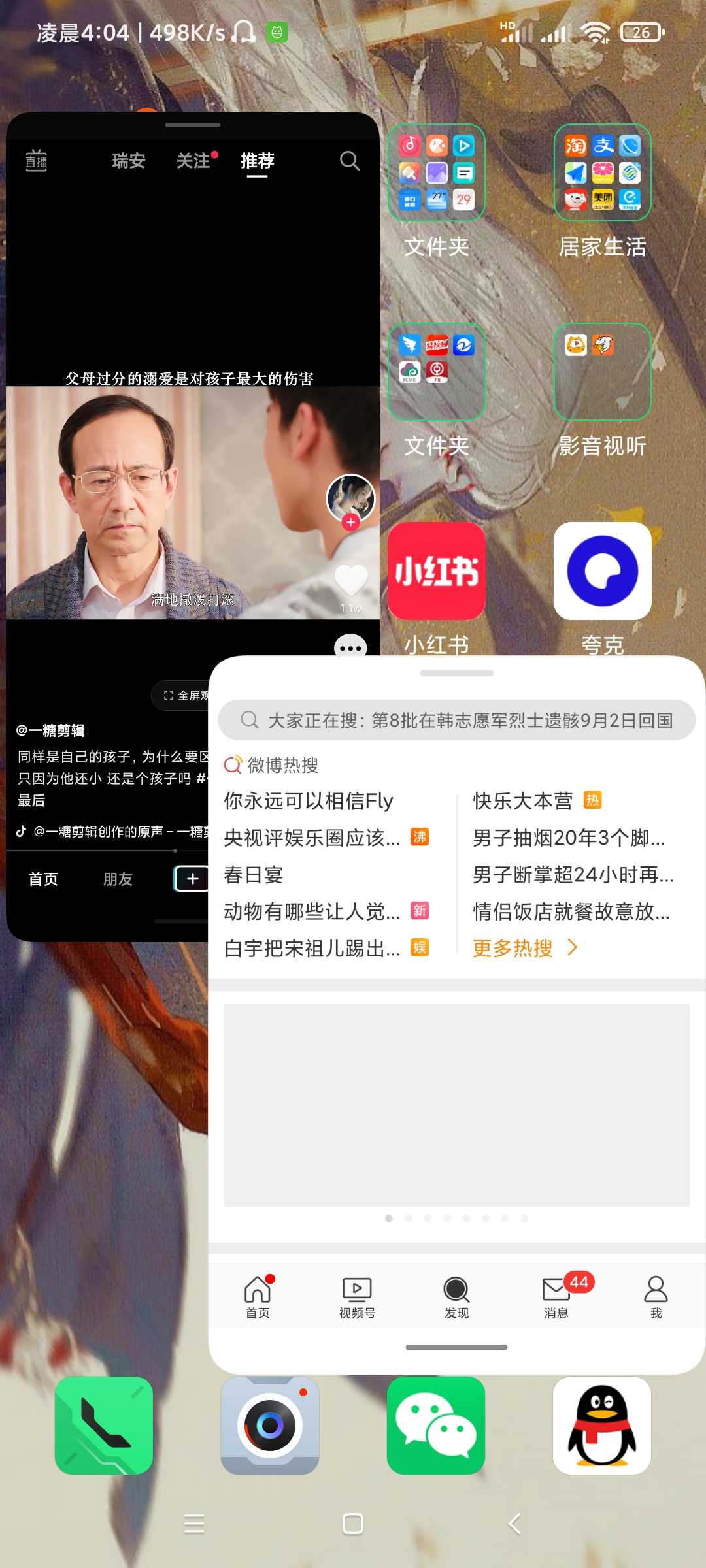The height and width of the screenshot is (1568, 706).
Task: Open hot search 快乐大本营
Action: pyautogui.click(x=523, y=801)
